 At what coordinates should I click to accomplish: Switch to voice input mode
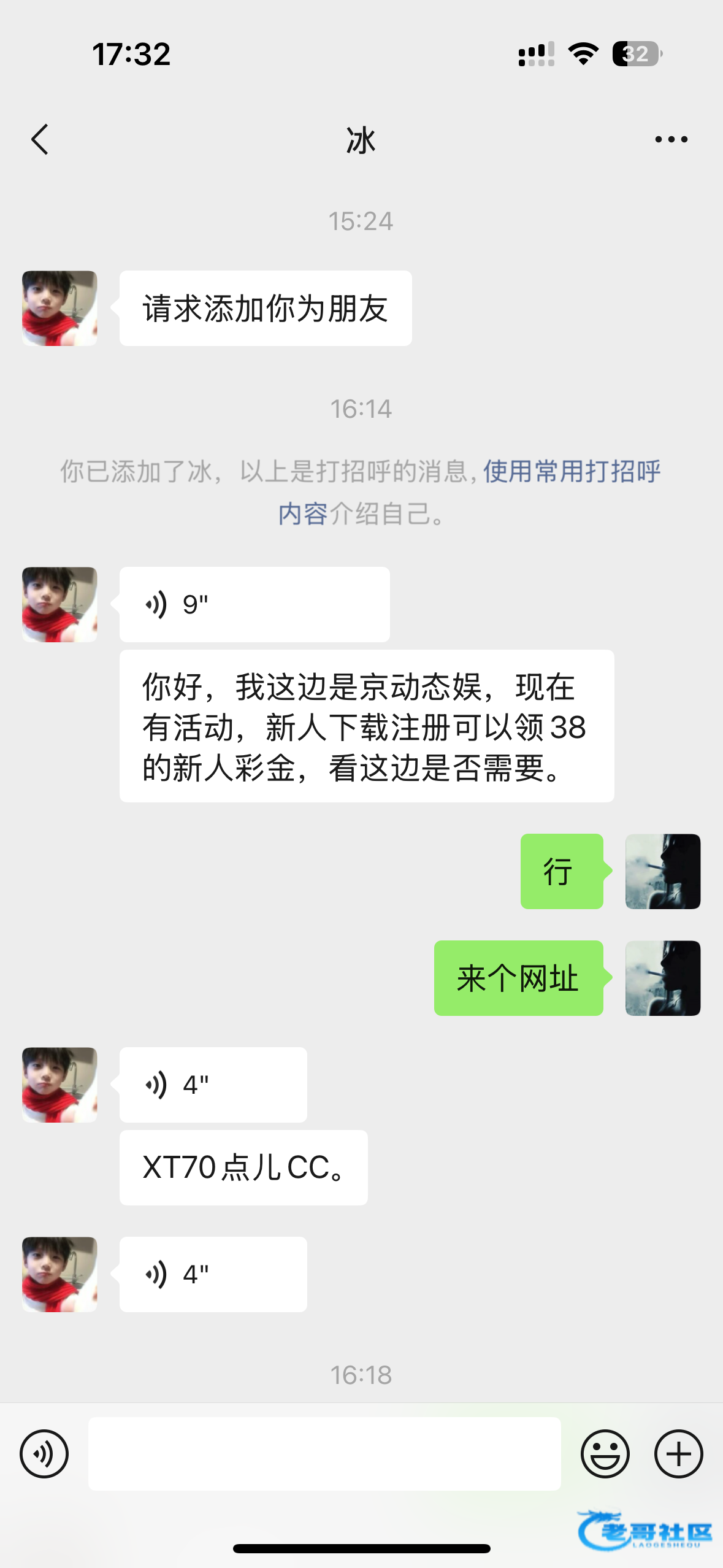click(44, 1453)
